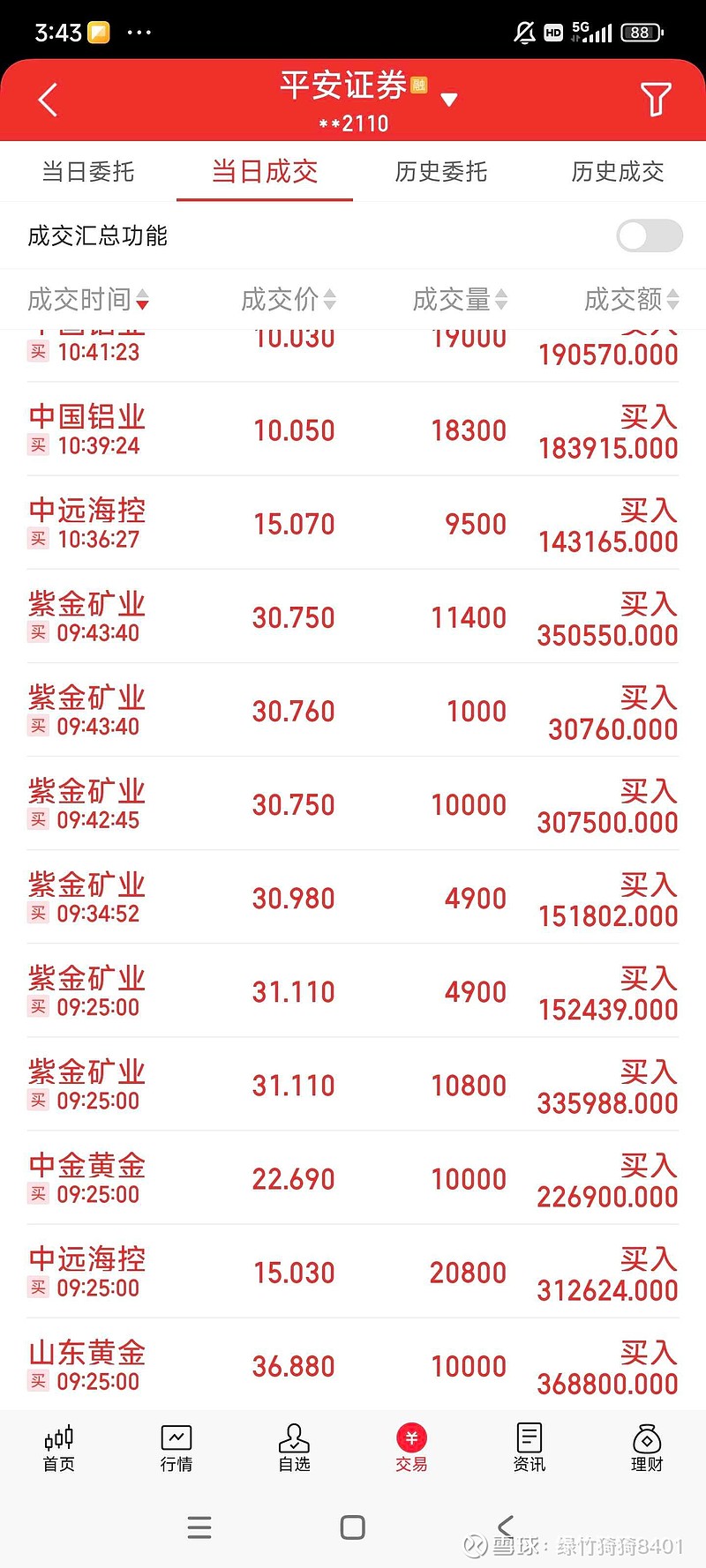This screenshot has height=1568, width=706.
Task: Open the filter funnel icon
Action: coord(656,100)
